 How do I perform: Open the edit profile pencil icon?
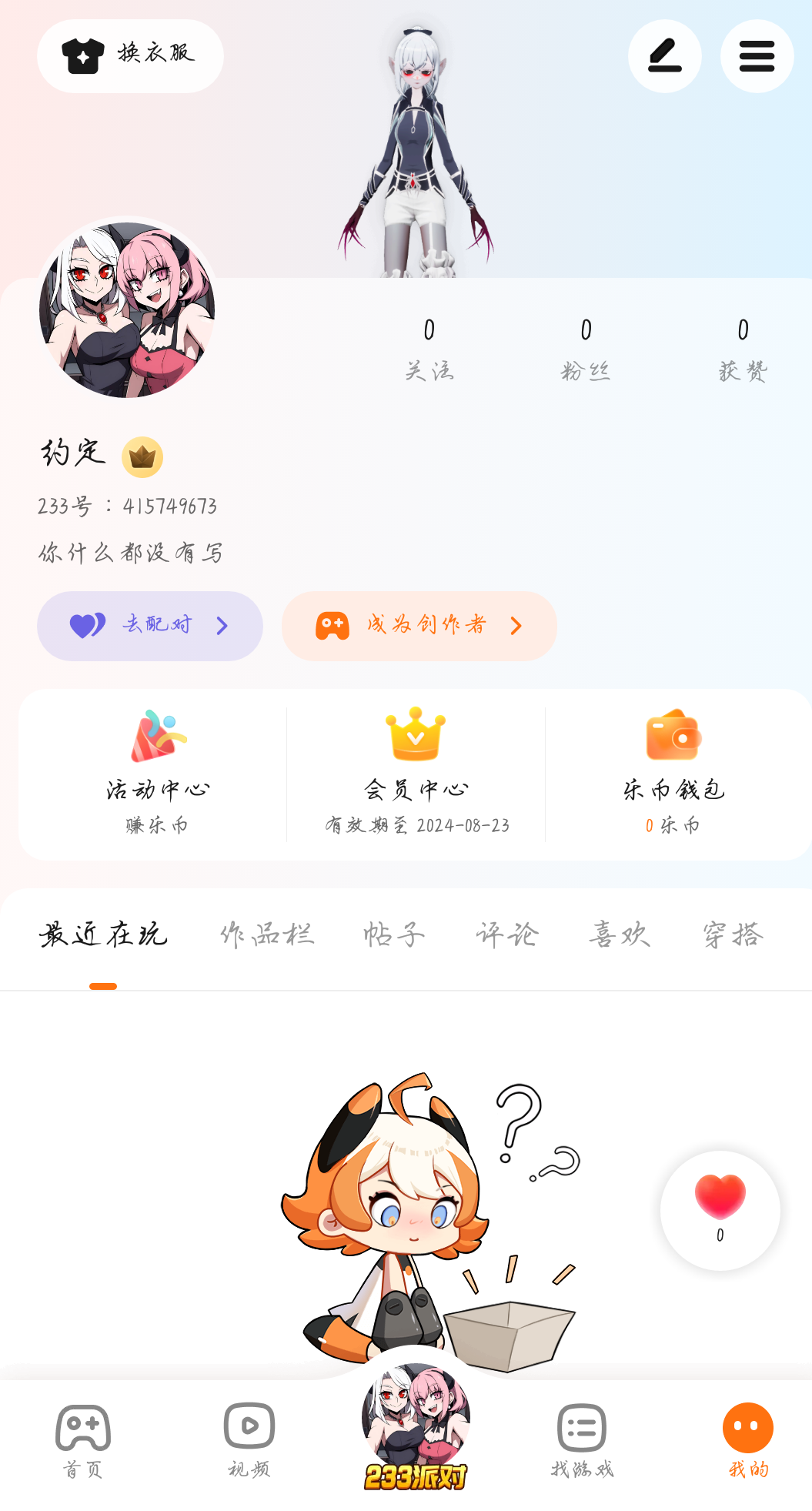pyautogui.click(x=664, y=56)
